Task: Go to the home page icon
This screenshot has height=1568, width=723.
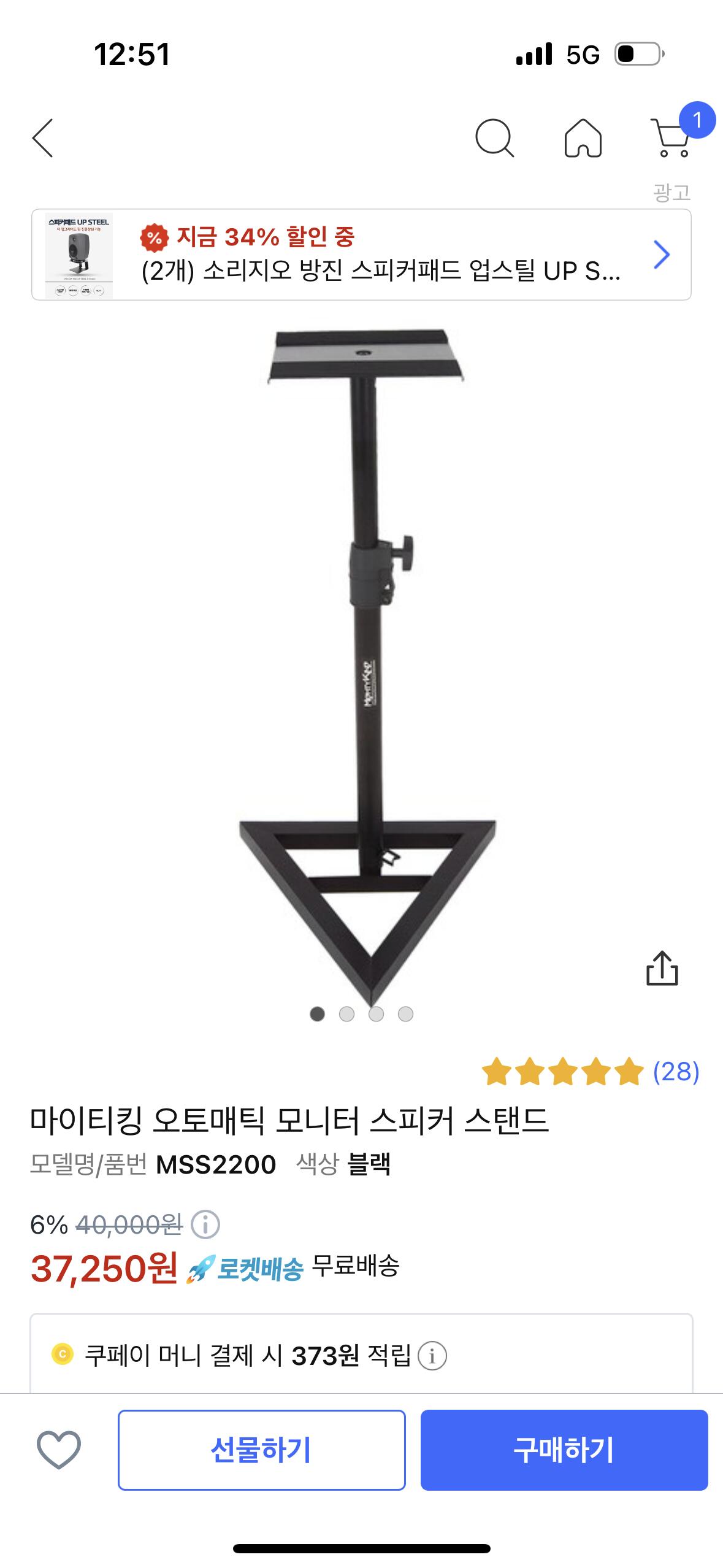Action: pyautogui.click(x=583, y=138)
